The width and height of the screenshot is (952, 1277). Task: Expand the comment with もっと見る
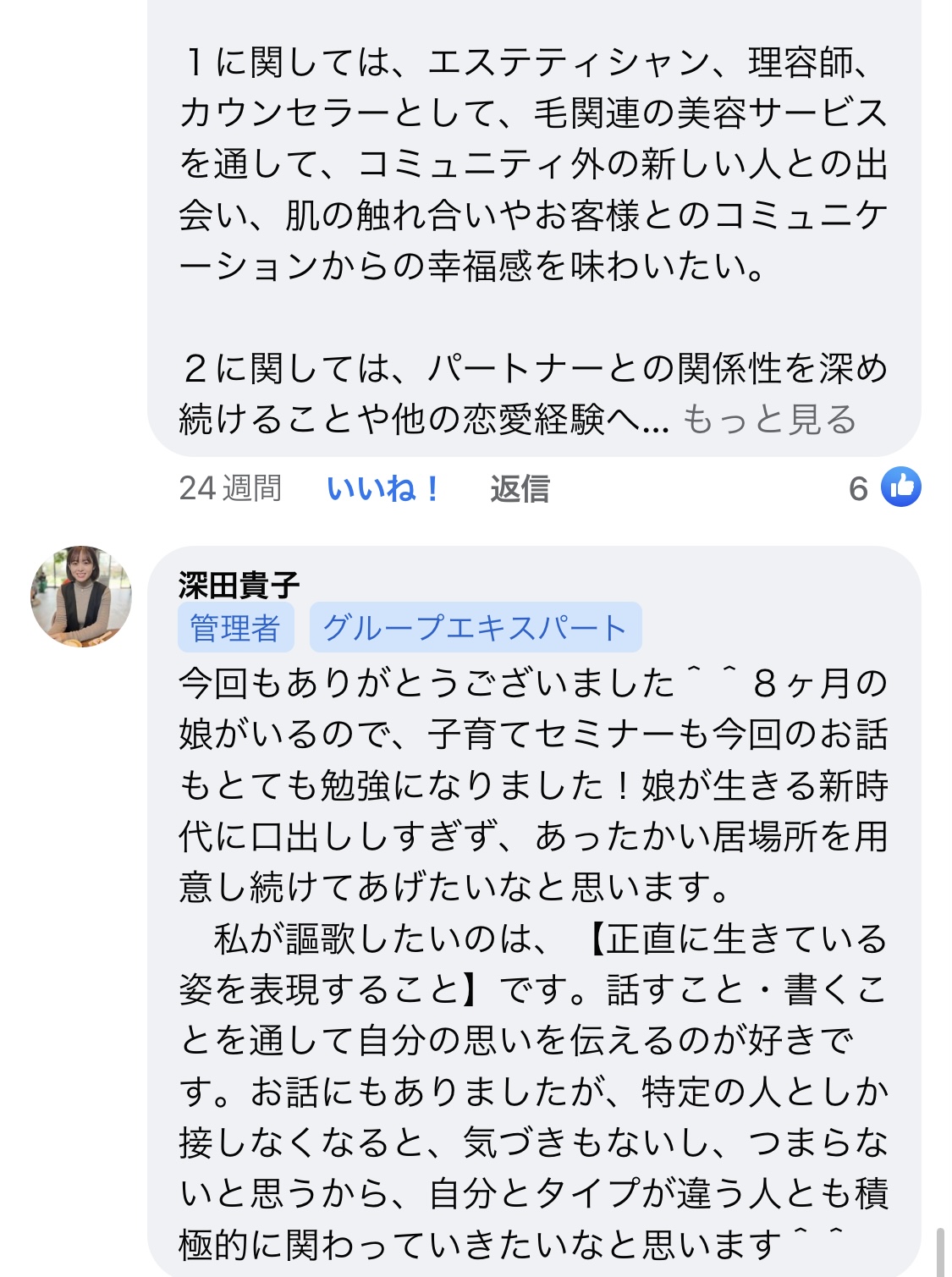click(x=768, y=419)
